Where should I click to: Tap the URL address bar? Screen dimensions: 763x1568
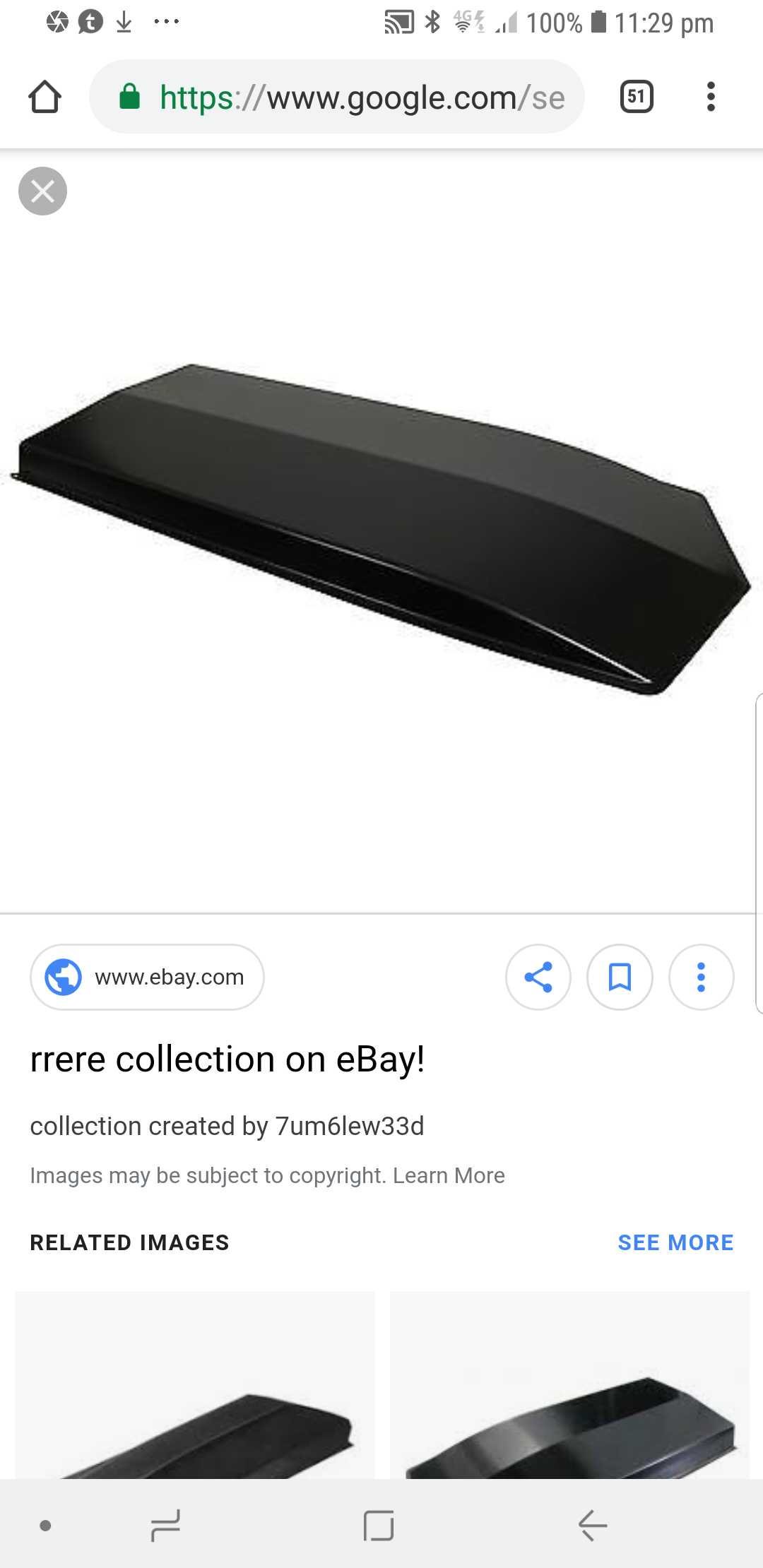[x=337, y=97]
